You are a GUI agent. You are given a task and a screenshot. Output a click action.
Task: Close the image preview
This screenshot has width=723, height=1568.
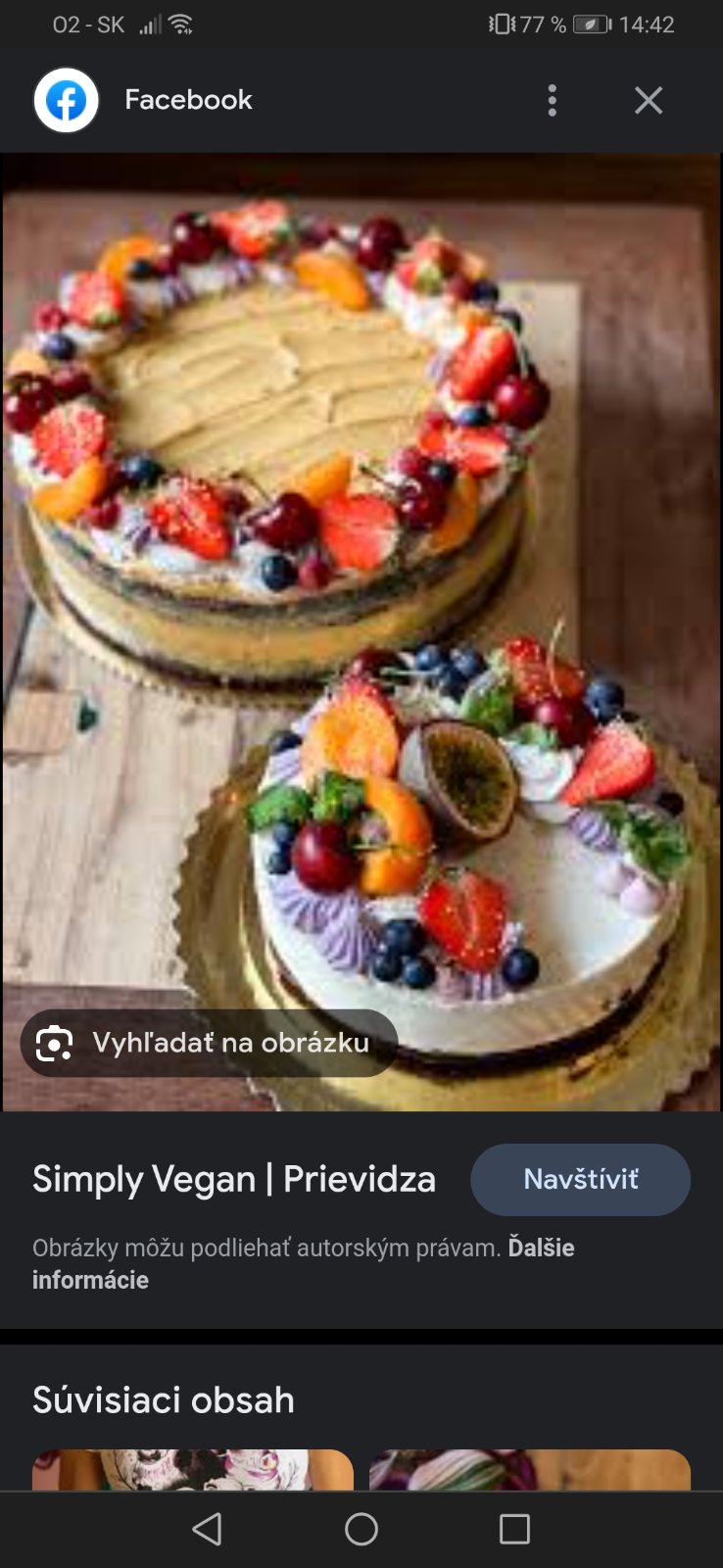[x=649, y=100]
